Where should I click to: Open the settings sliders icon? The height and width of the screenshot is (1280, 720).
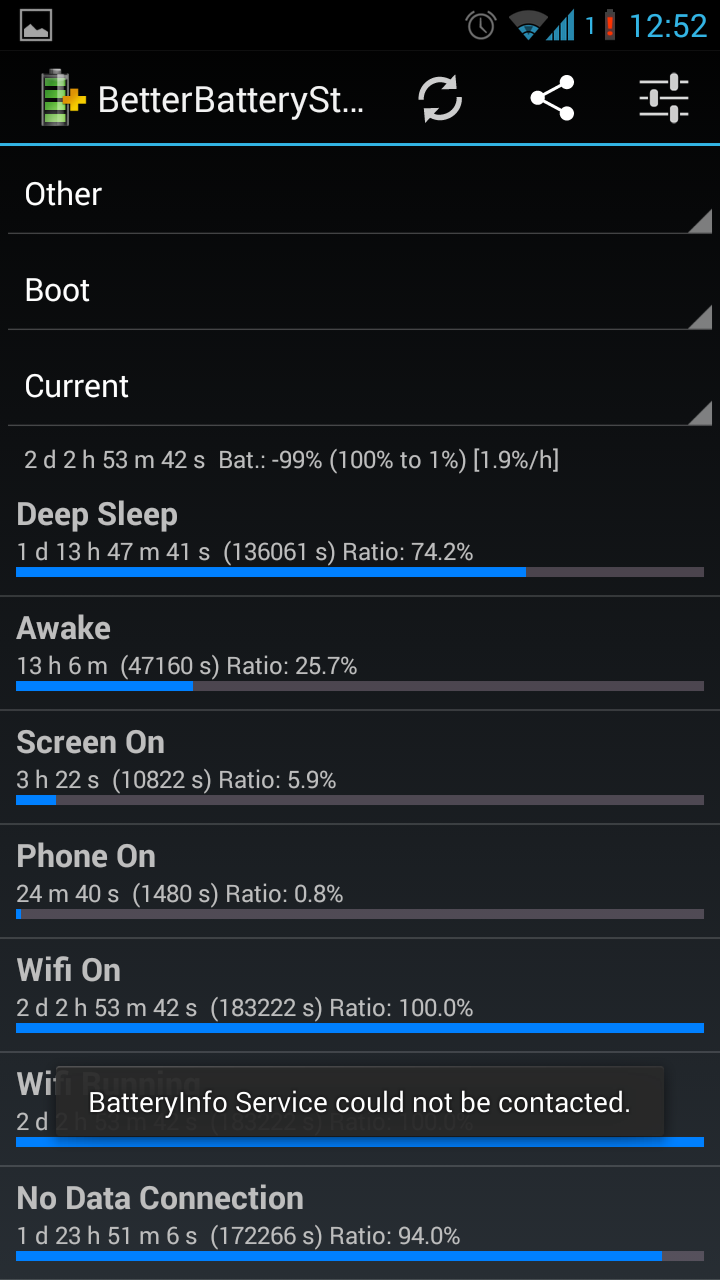664,98
